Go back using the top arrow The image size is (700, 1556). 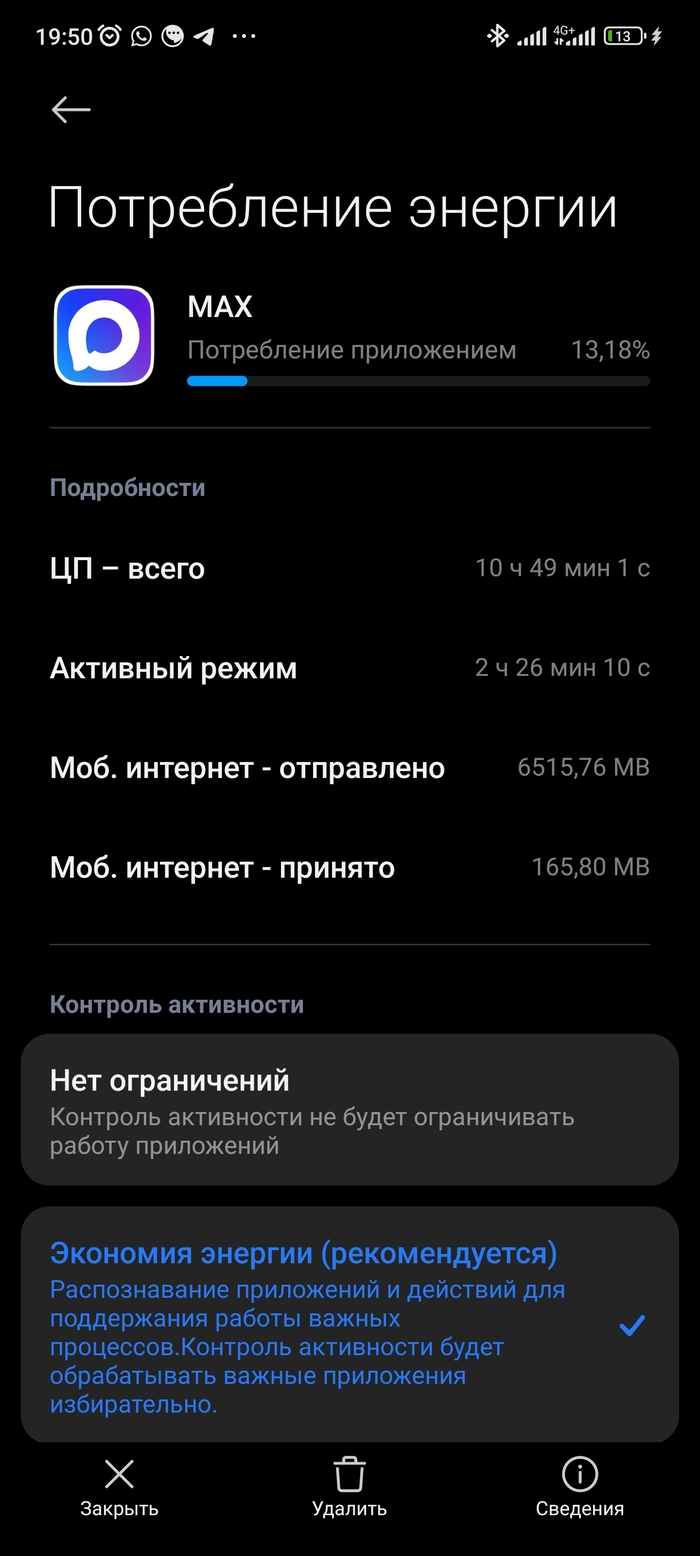(x=71, y=110)
